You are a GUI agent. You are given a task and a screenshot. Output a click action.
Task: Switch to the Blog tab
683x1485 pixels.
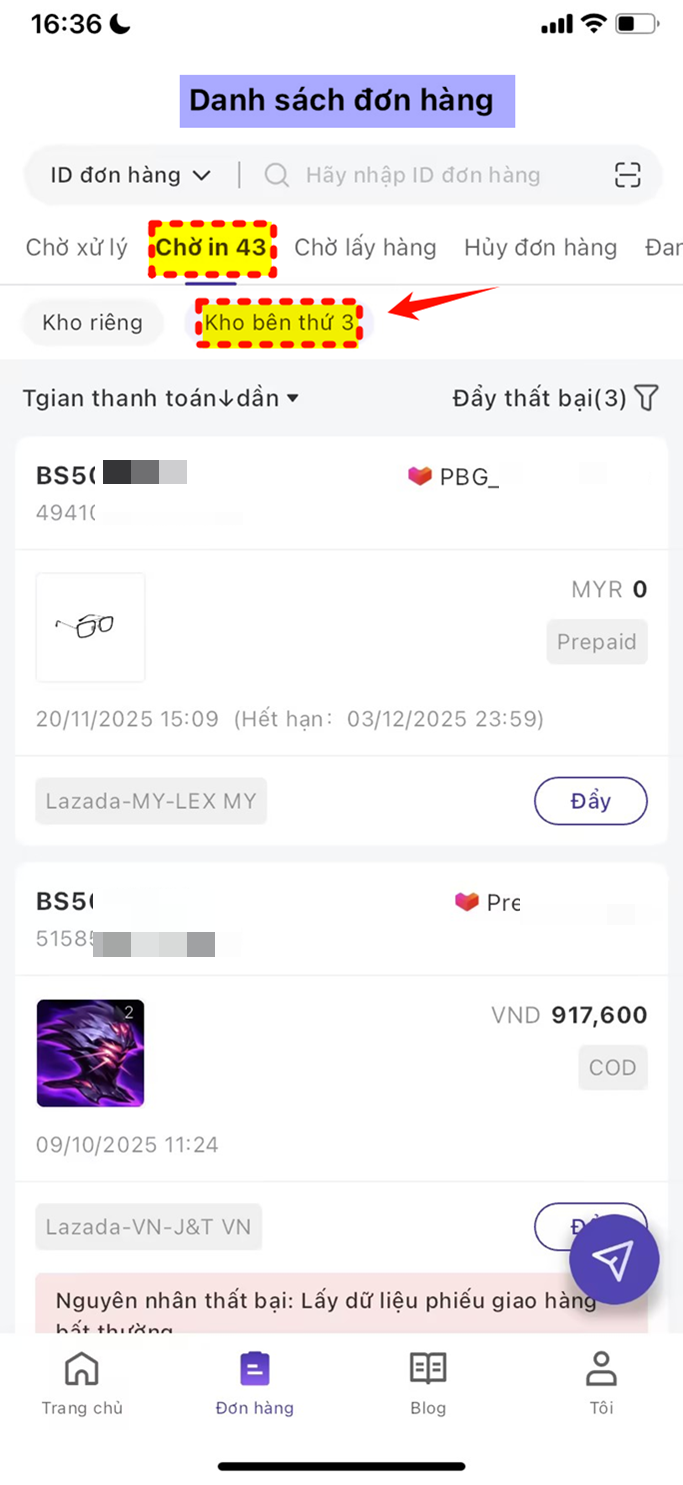point(428,1384)
